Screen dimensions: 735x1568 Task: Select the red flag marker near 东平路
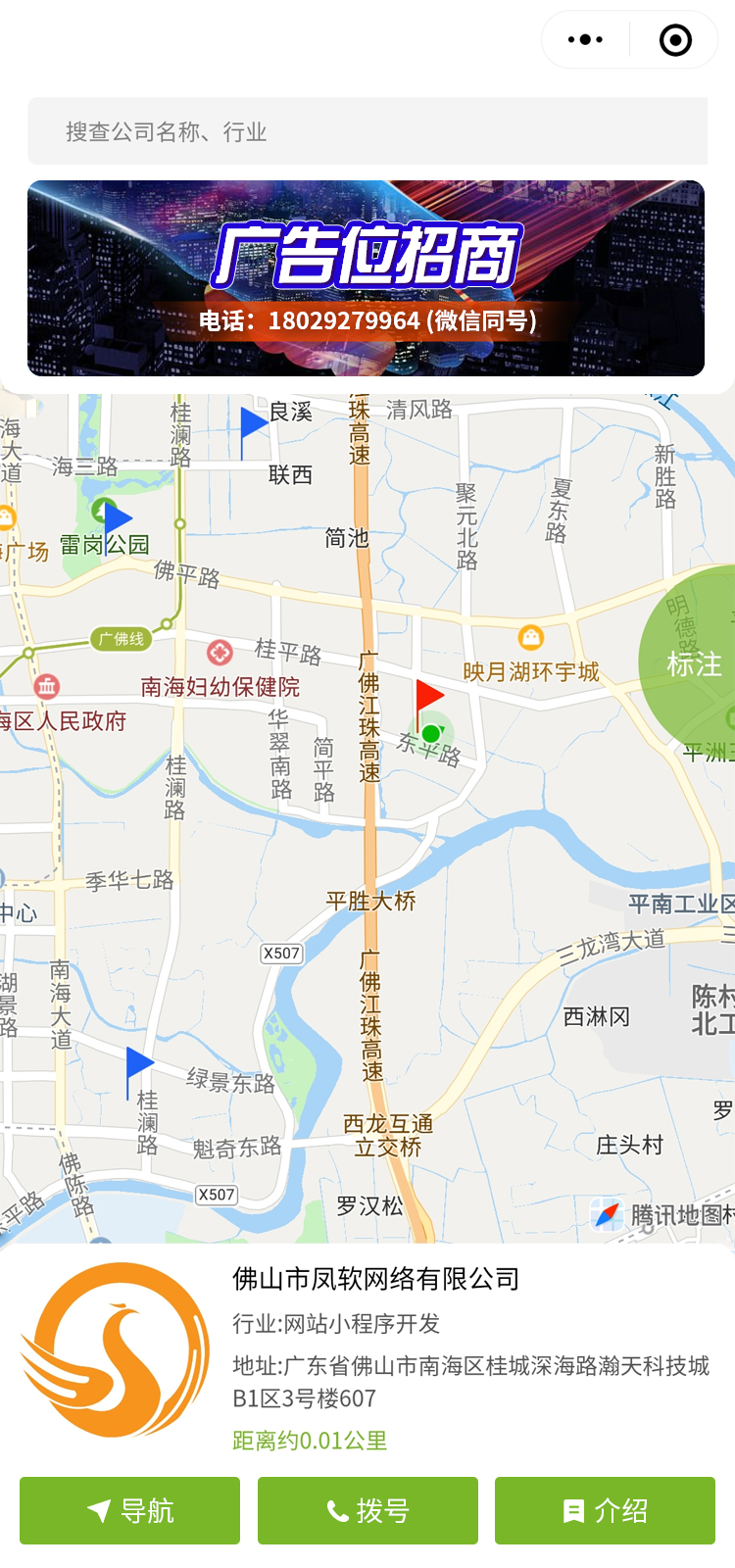tap(427, 698)
